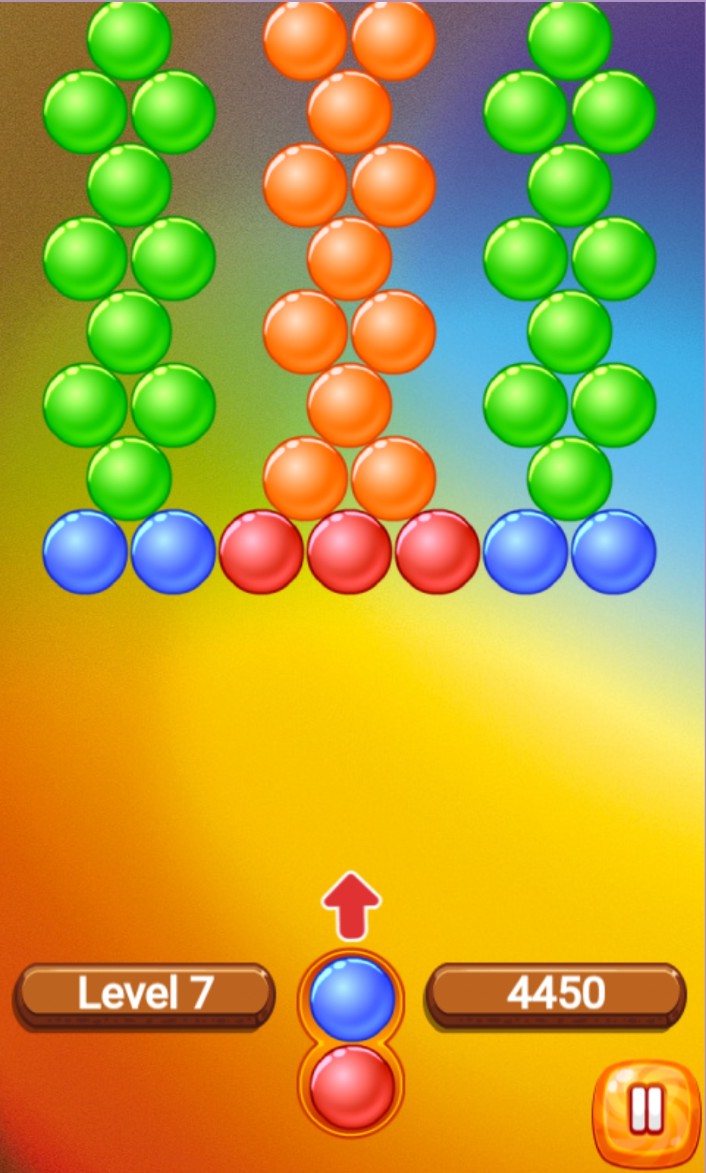
Task: Swap to the red next bubble
Action: tap(352, 1087)
